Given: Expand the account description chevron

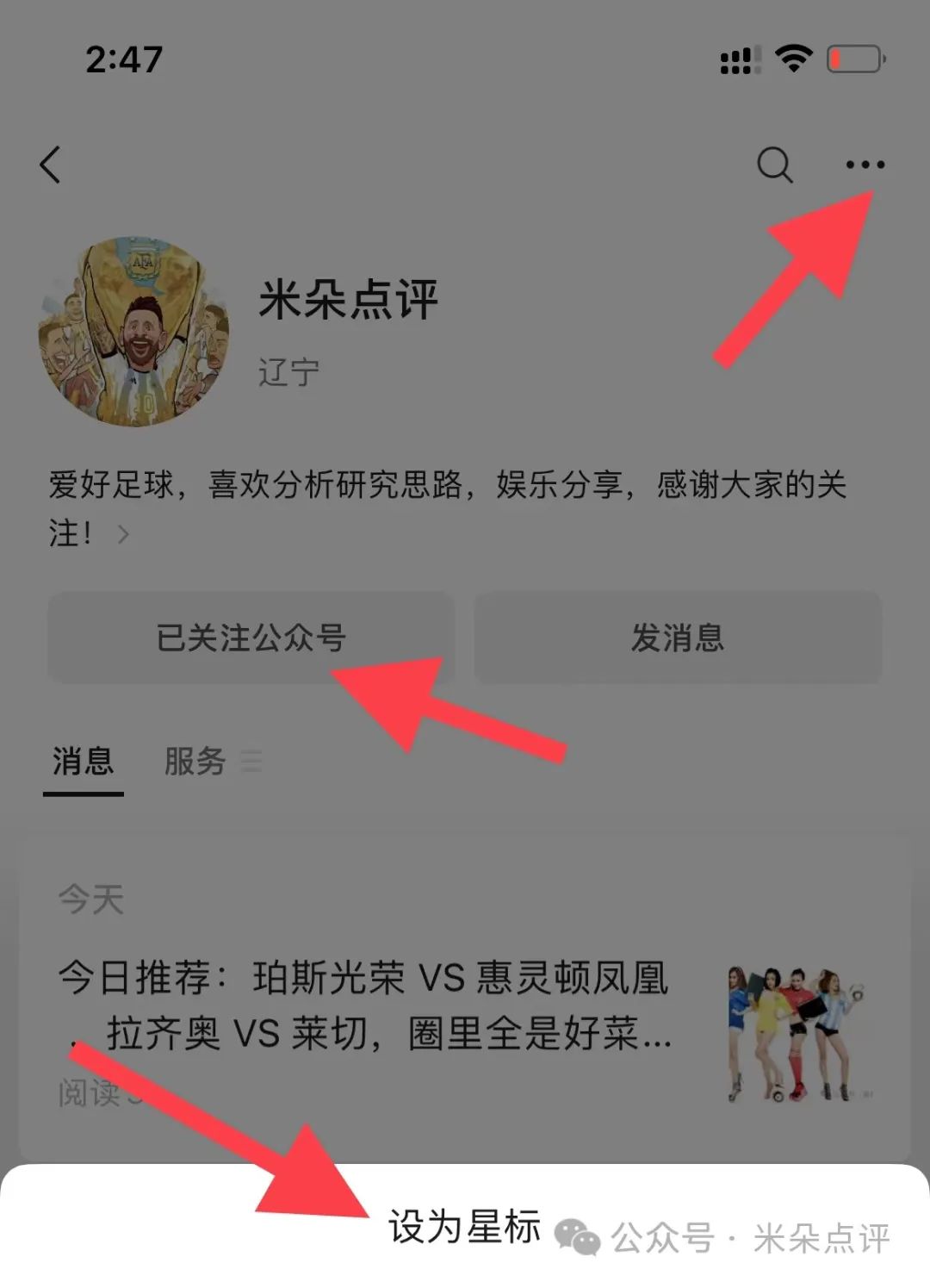Looking at the screenshot, I should click(x=123, y=534).
